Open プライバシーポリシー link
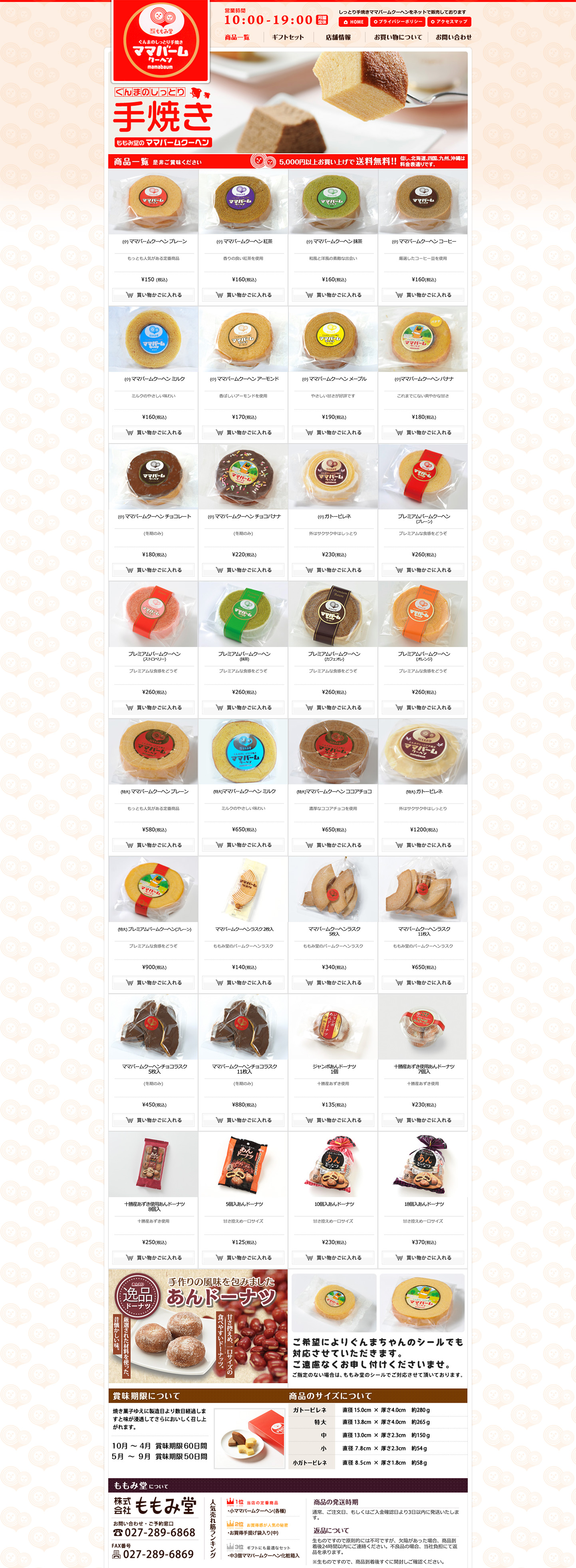This screenshot has height=1568, width=576. [397, 22]
